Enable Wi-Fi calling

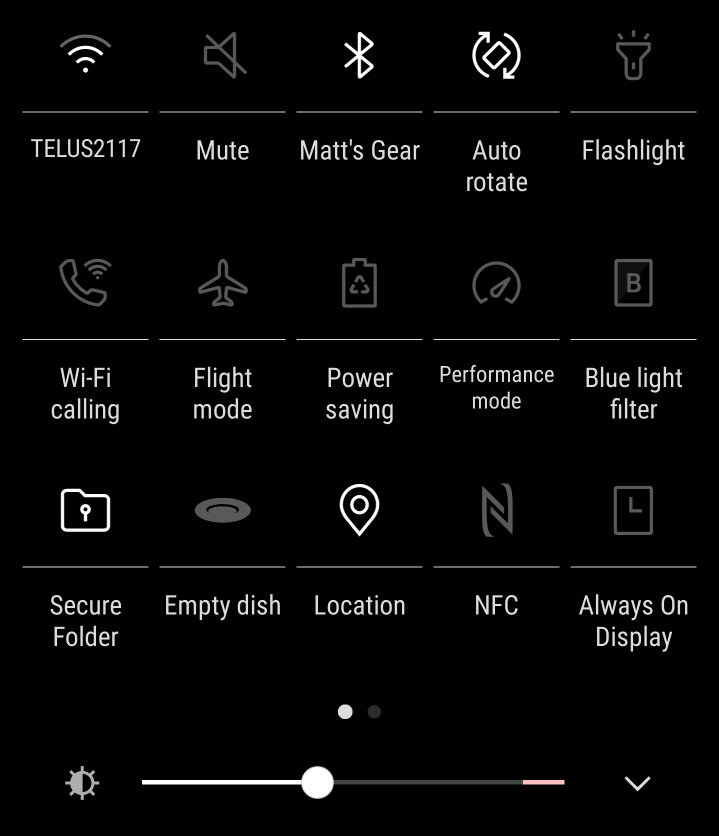(85, 283)
